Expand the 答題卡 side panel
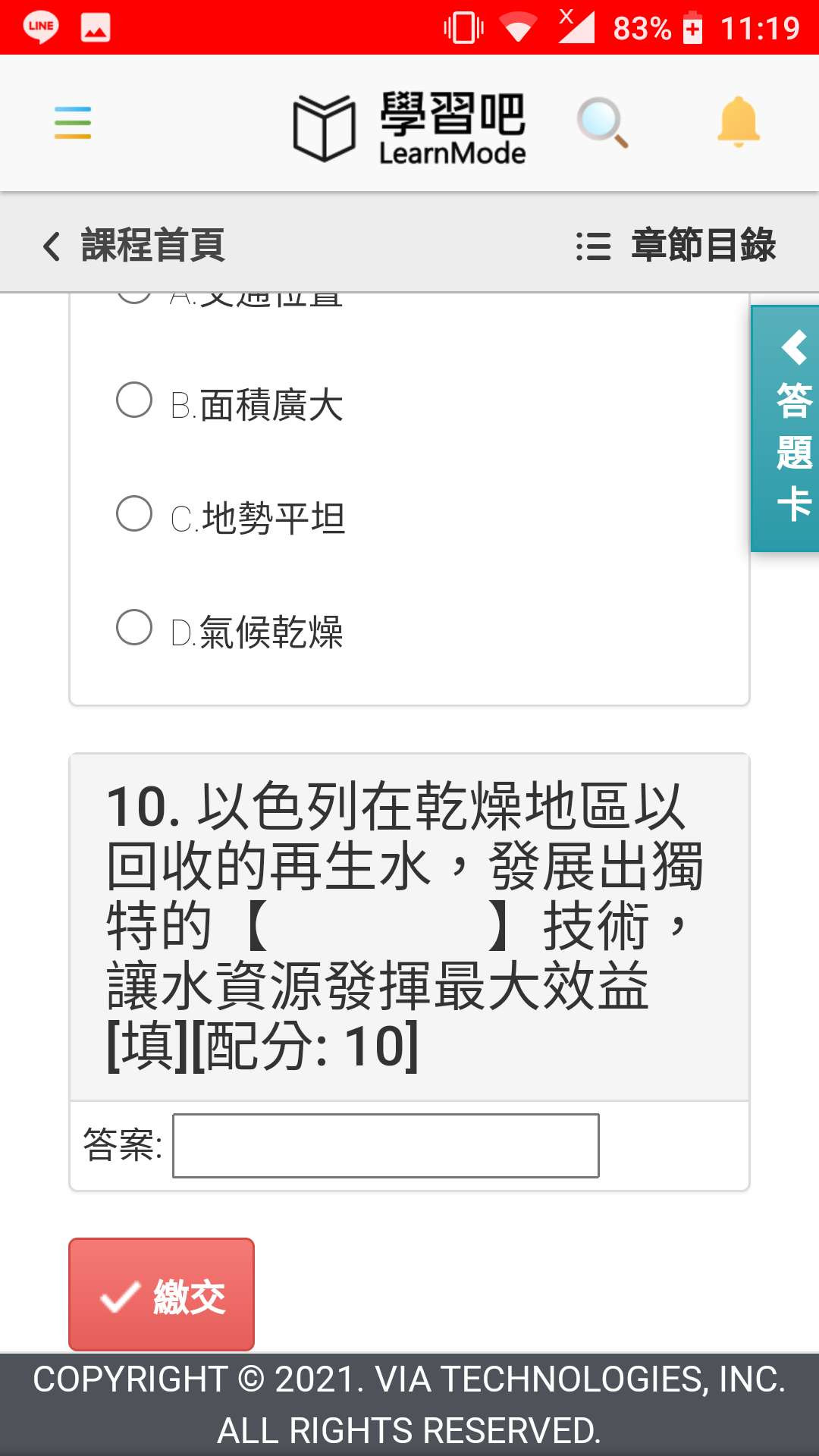 click(785, 428)
